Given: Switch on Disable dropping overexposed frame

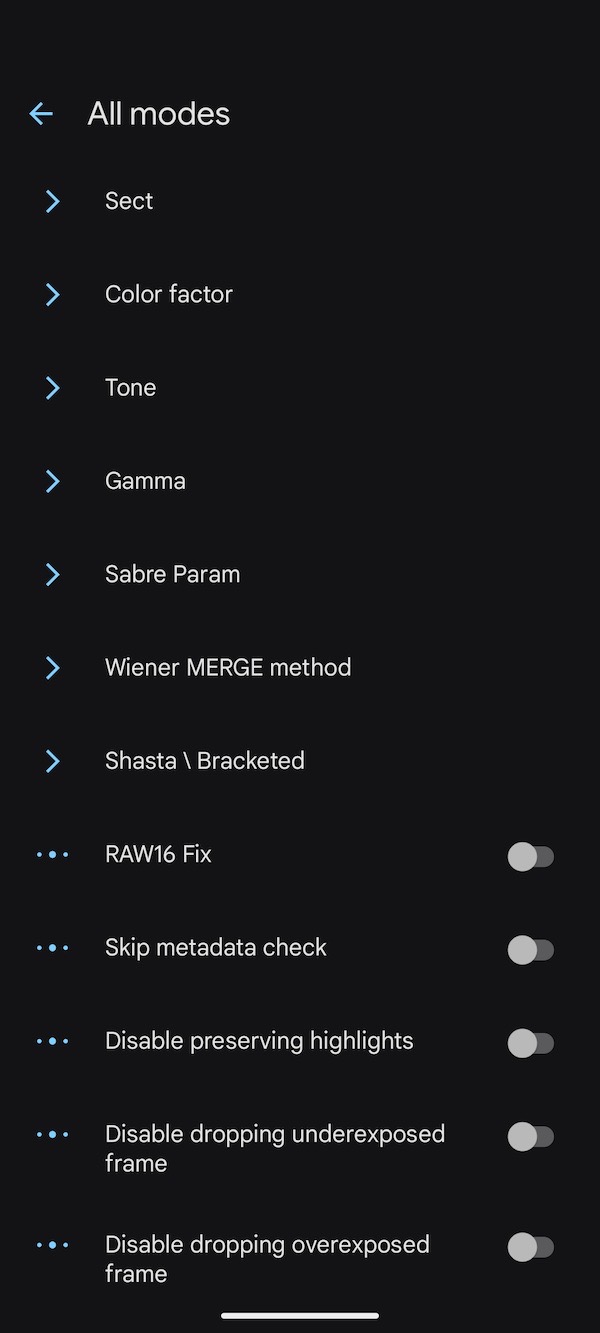Looking at the screenshot, I should coord(530,1247).
